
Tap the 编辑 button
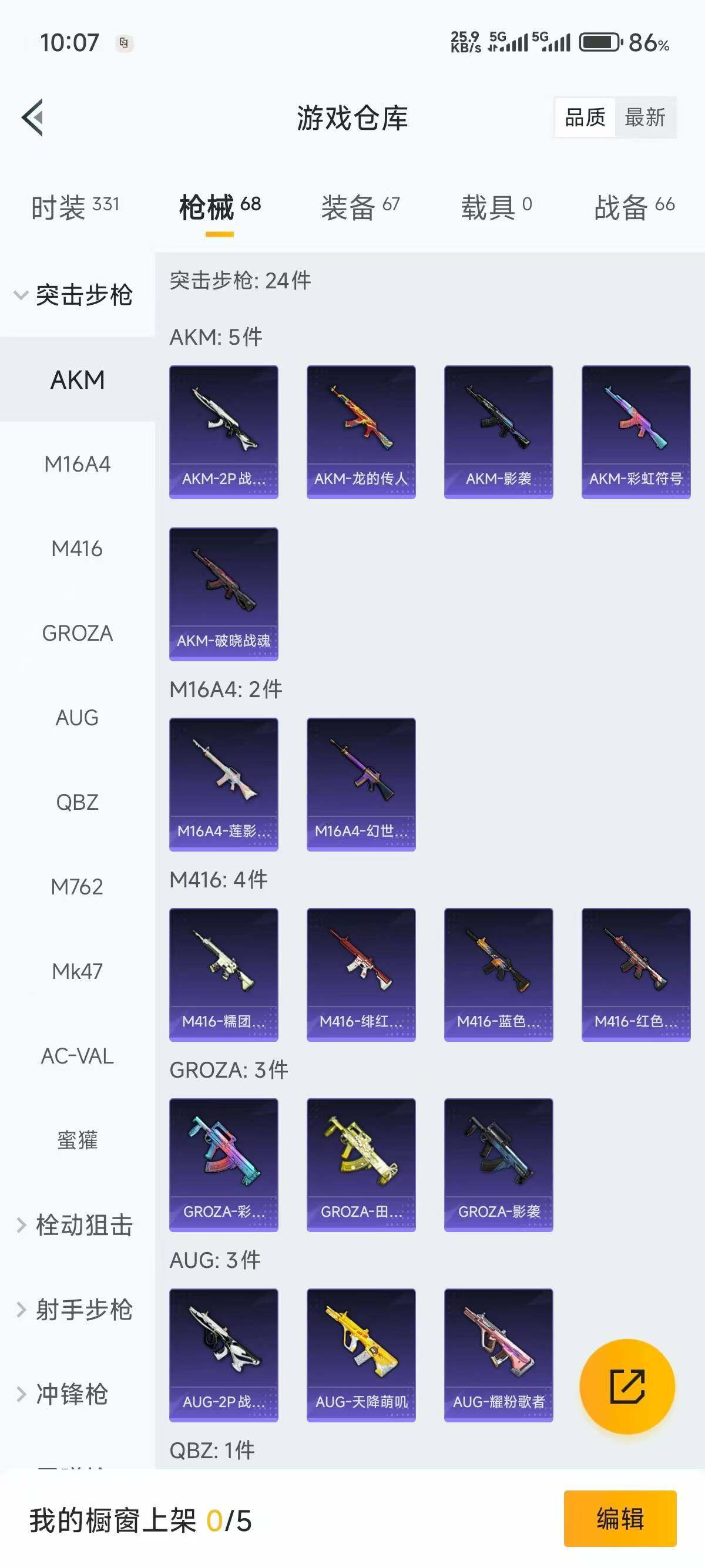[620, 1519]
